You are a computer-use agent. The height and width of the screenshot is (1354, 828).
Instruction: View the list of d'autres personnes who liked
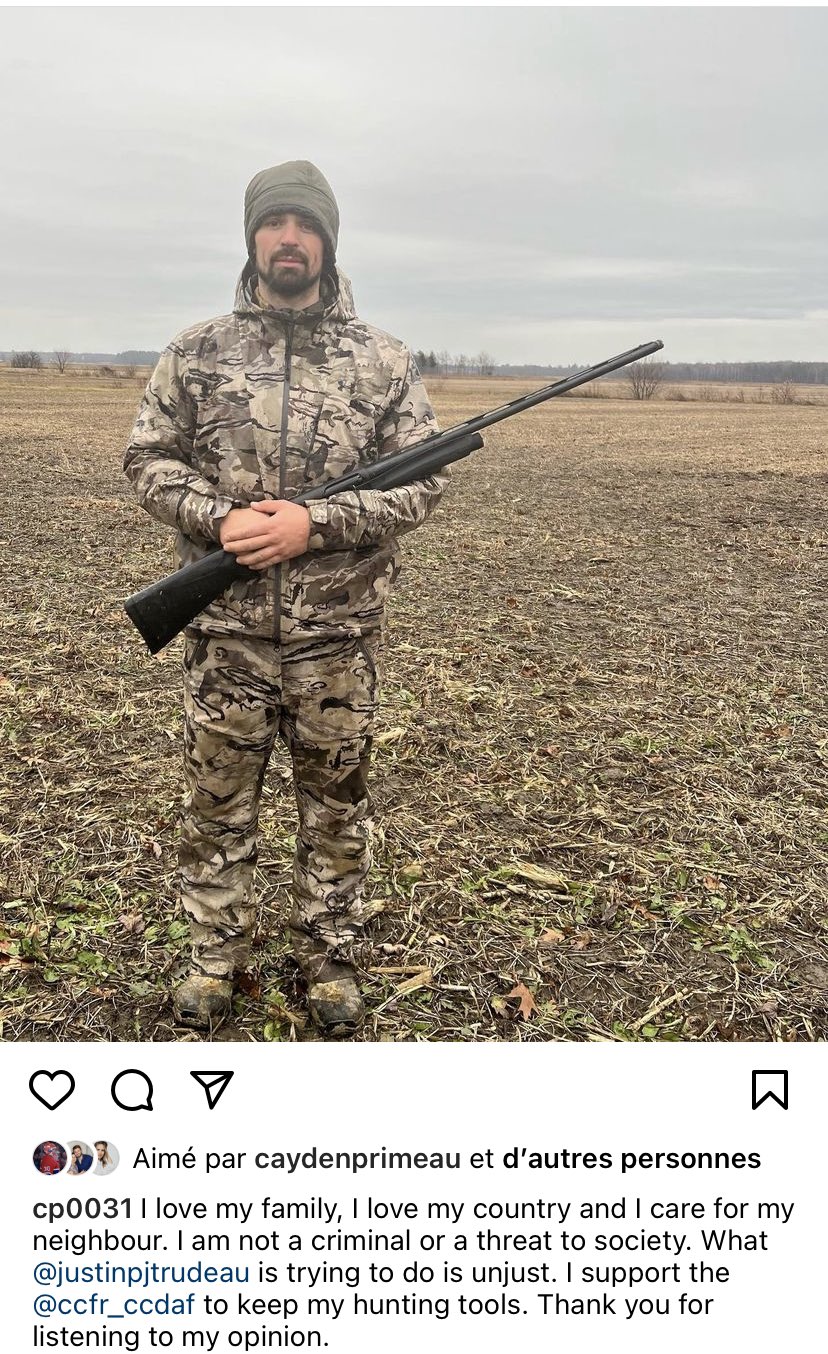(x=631, y=1158)
